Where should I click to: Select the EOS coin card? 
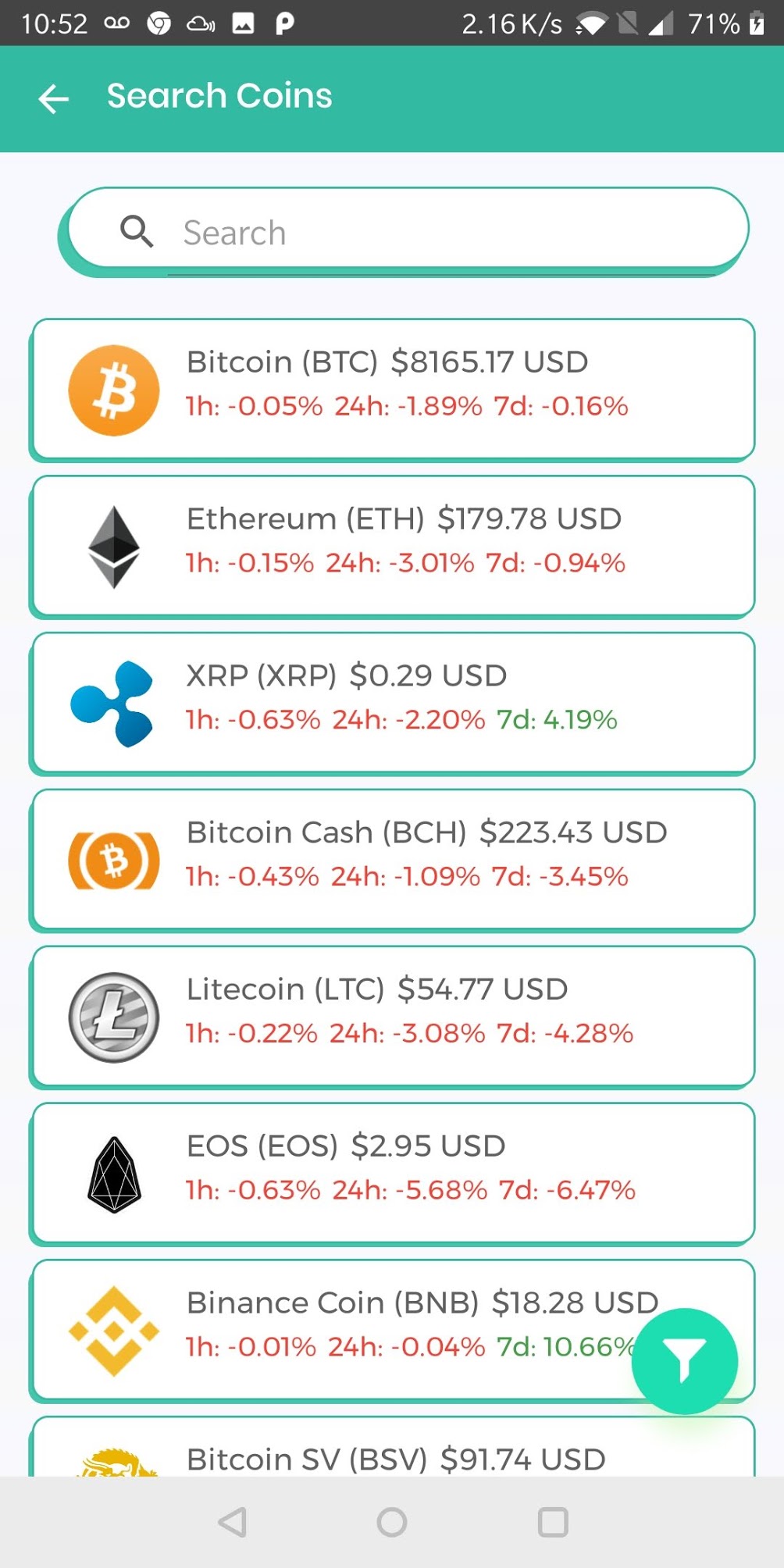tap(393, 1174)
